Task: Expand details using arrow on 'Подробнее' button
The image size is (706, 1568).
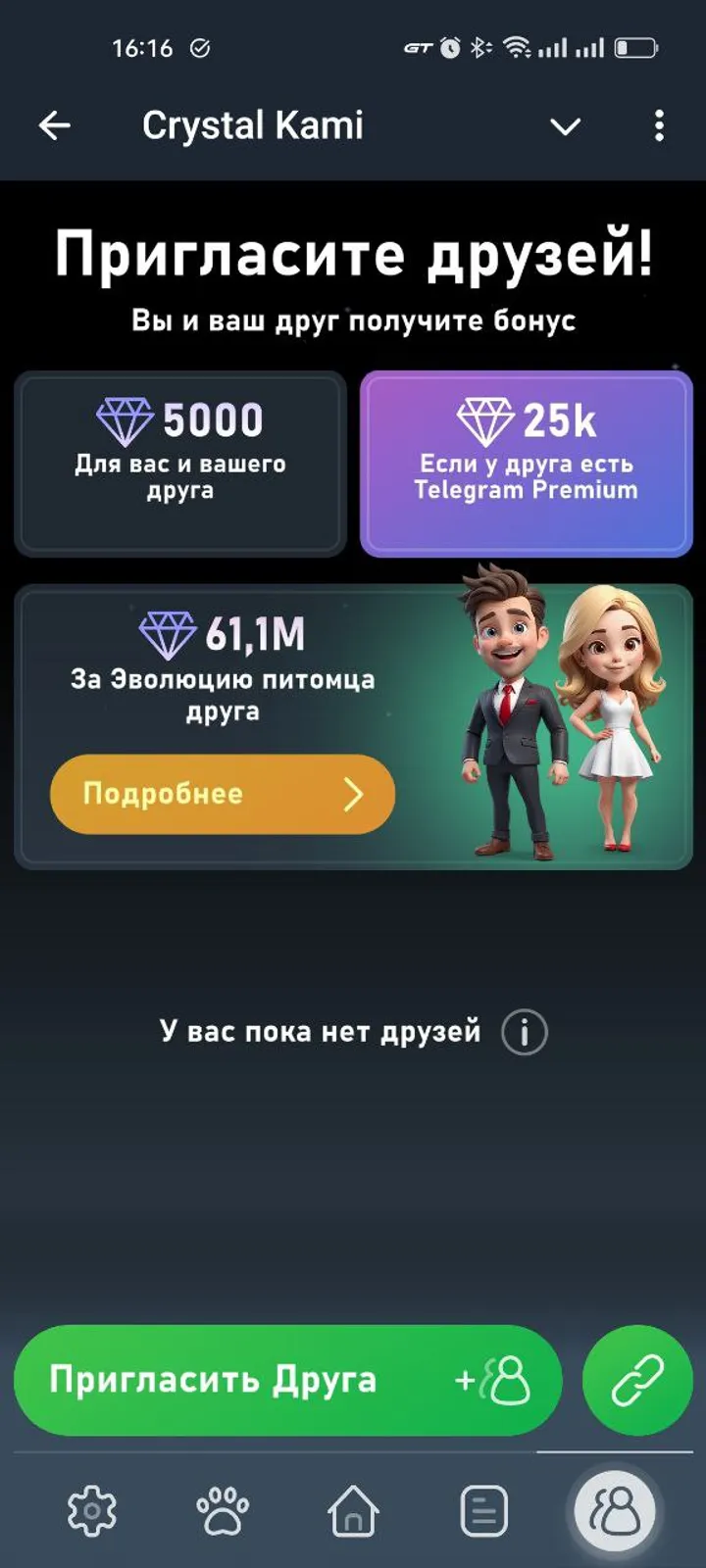Action: tap(356, 795)
